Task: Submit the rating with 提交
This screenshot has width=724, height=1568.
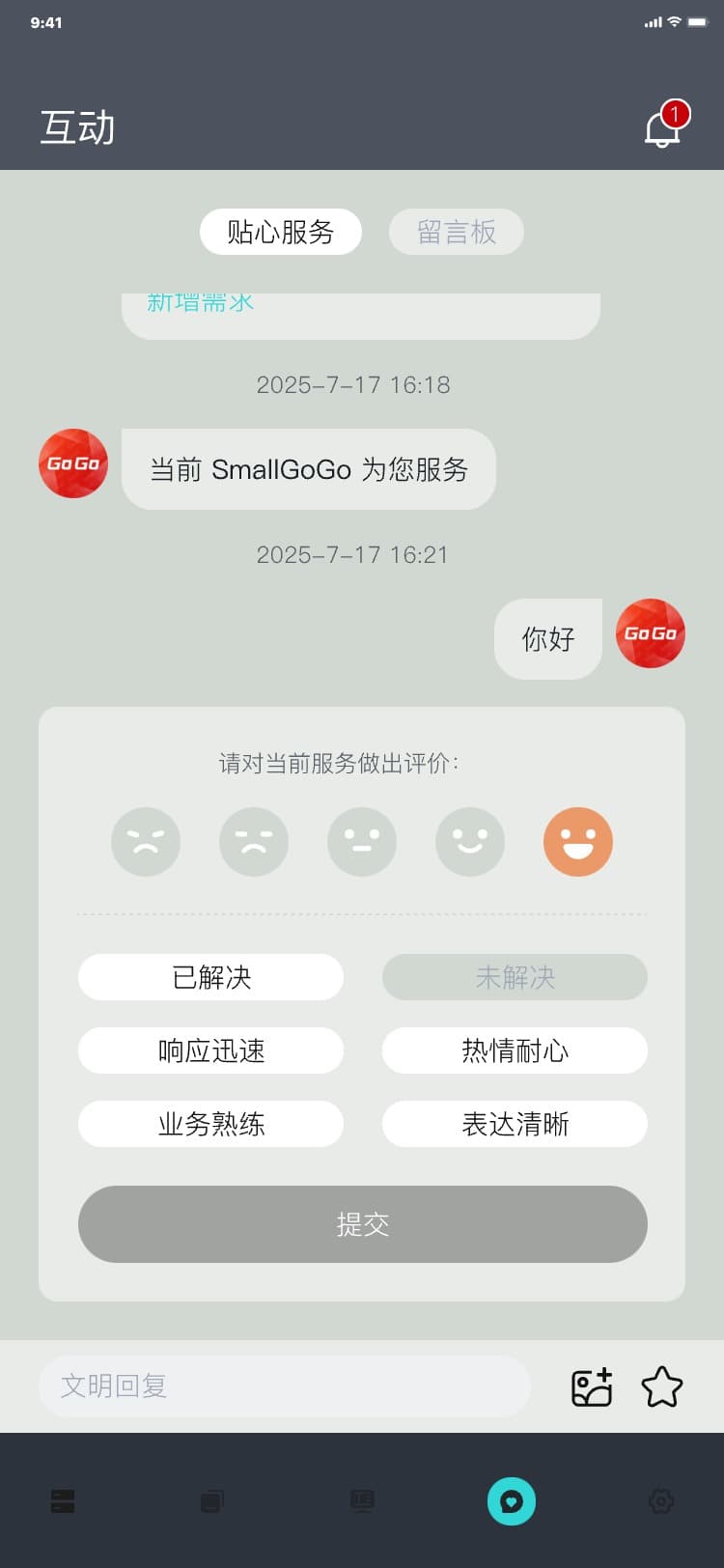Action: click(362, 1224)
